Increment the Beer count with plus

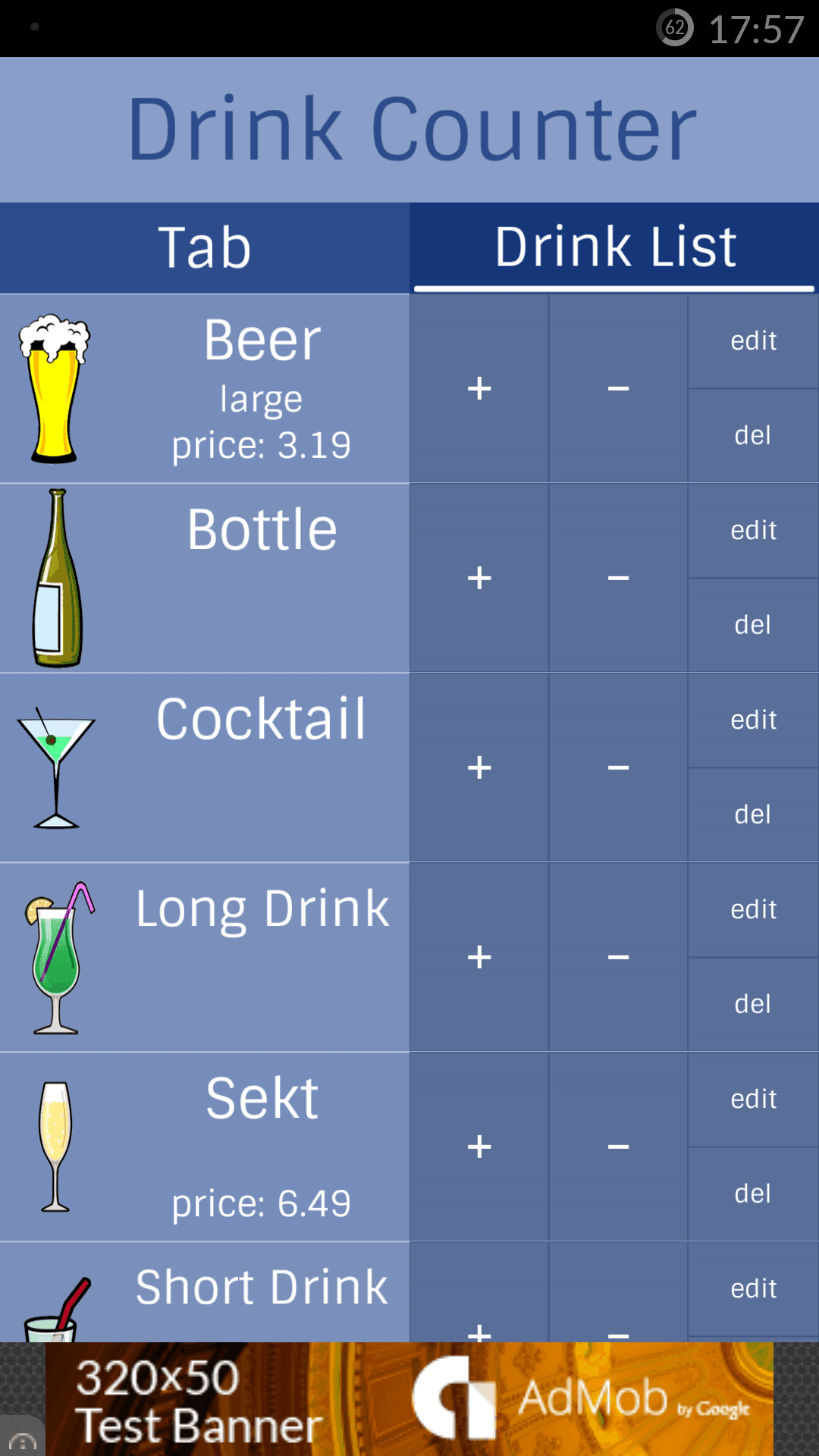tap(479, 388)
